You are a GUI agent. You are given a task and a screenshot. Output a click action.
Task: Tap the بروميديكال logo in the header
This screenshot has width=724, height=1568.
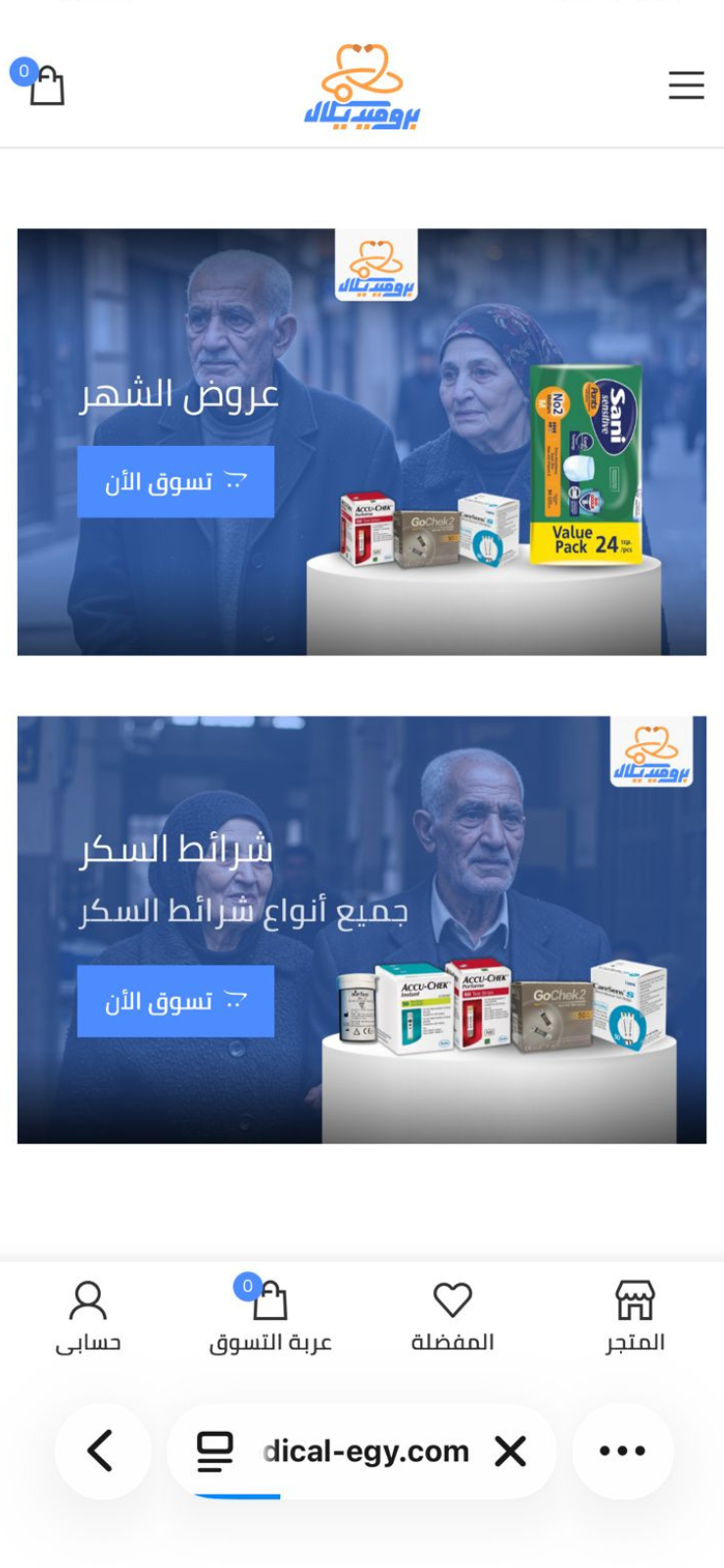(x=362, y=86)
